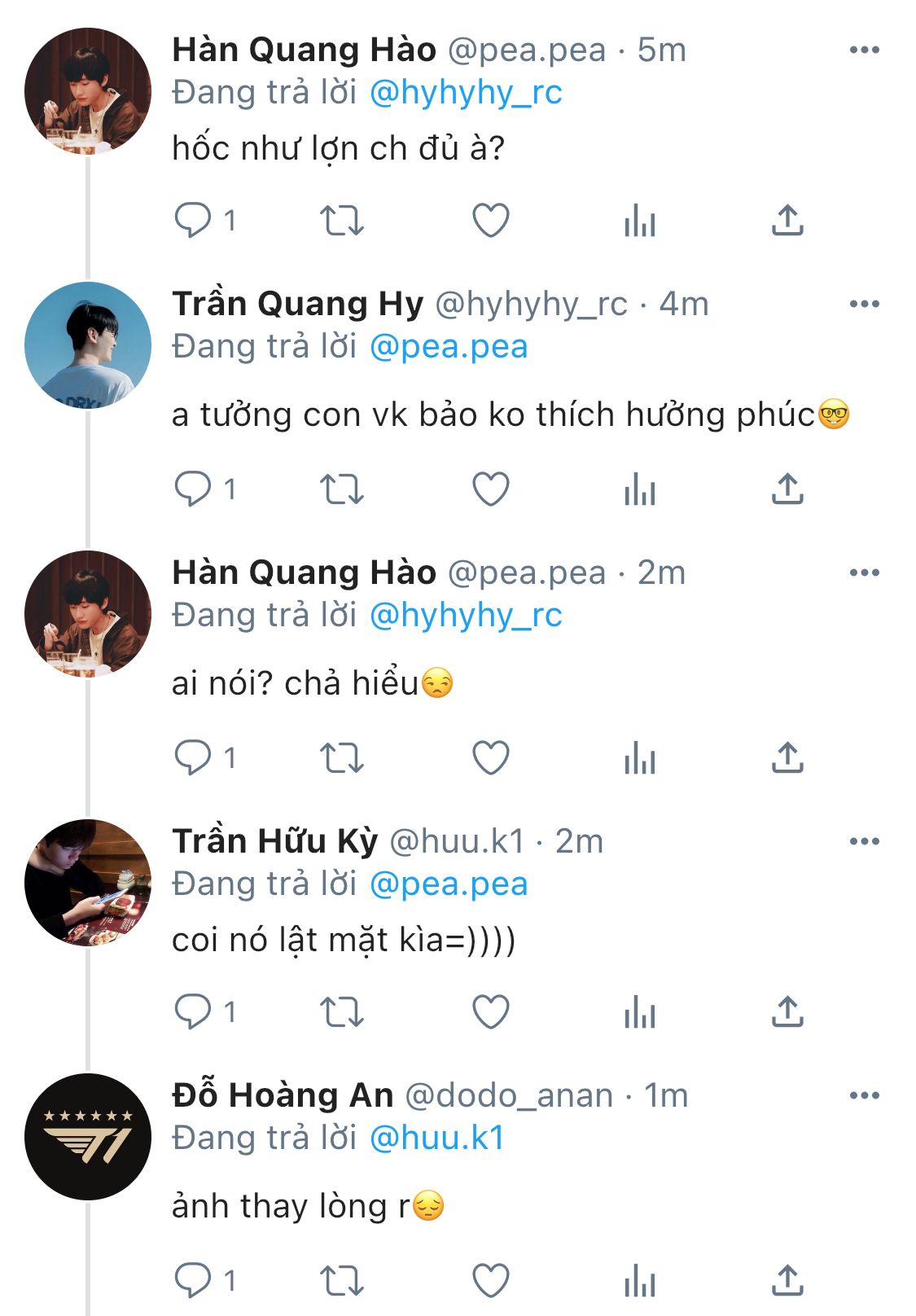View analytics of "hốc như lợn ch đủ à?"
This screenshot has height=1316, width=916.
pyautogui.click(x=640, y=220)
